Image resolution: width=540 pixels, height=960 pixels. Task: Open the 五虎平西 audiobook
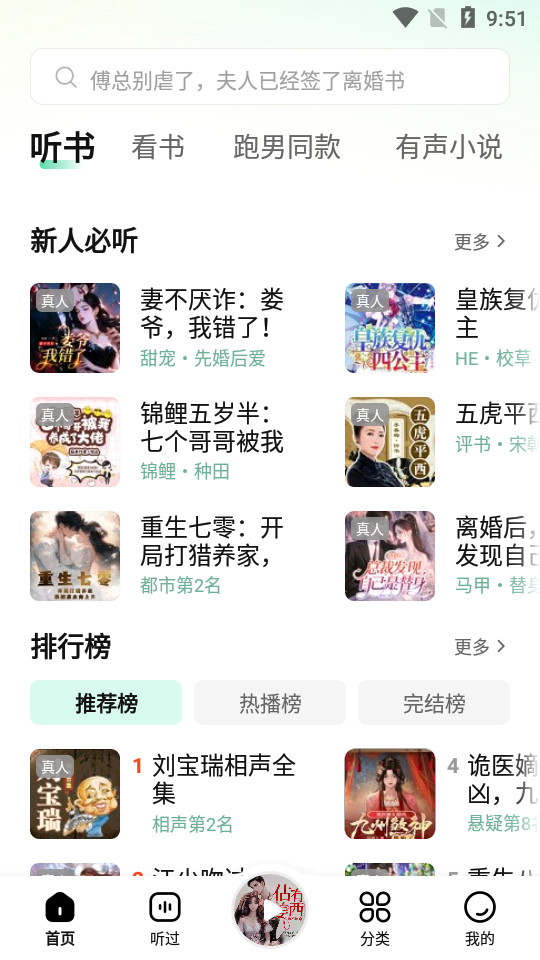(442, 442)
